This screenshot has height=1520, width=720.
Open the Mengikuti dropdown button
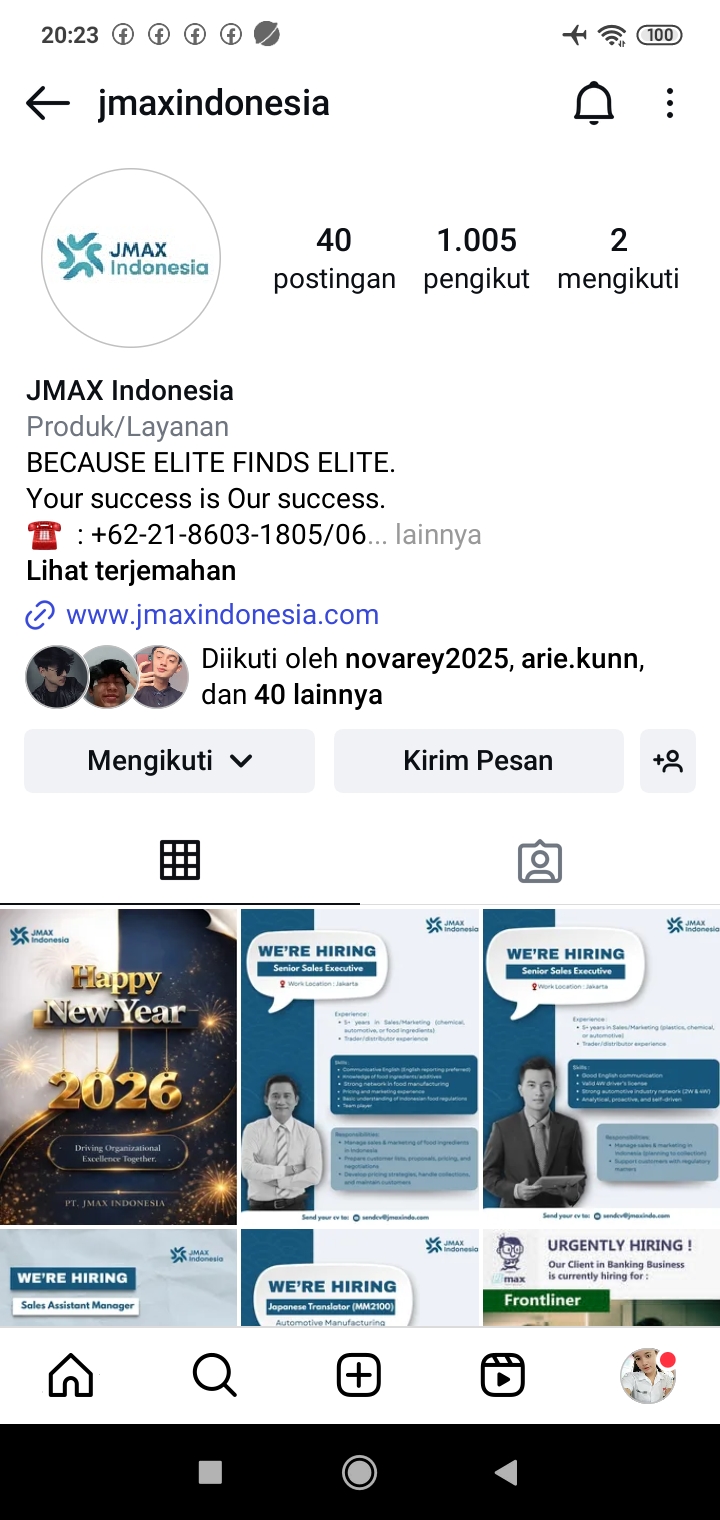[x=169, y=761]
